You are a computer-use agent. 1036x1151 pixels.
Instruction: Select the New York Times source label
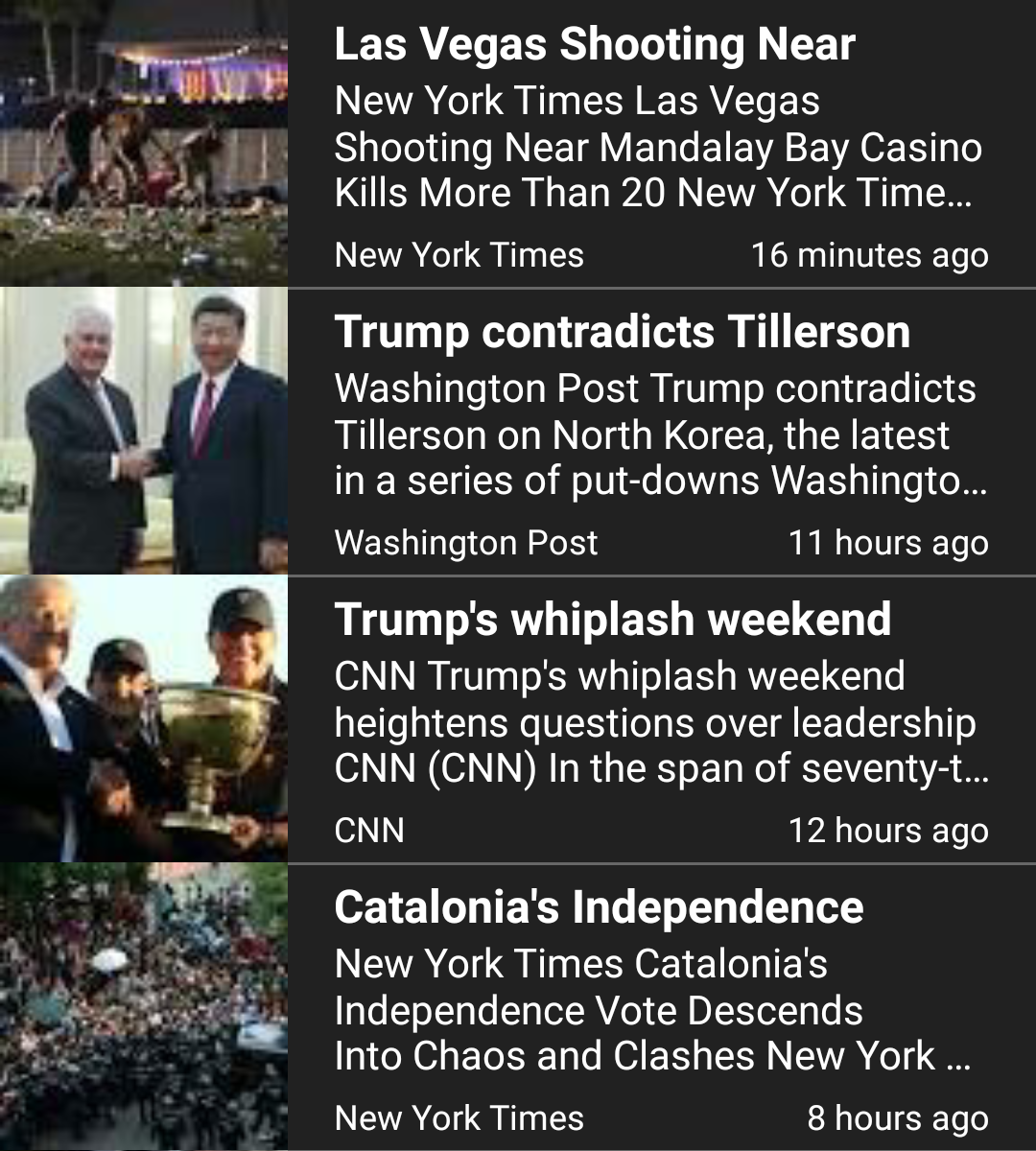[459, 255]
